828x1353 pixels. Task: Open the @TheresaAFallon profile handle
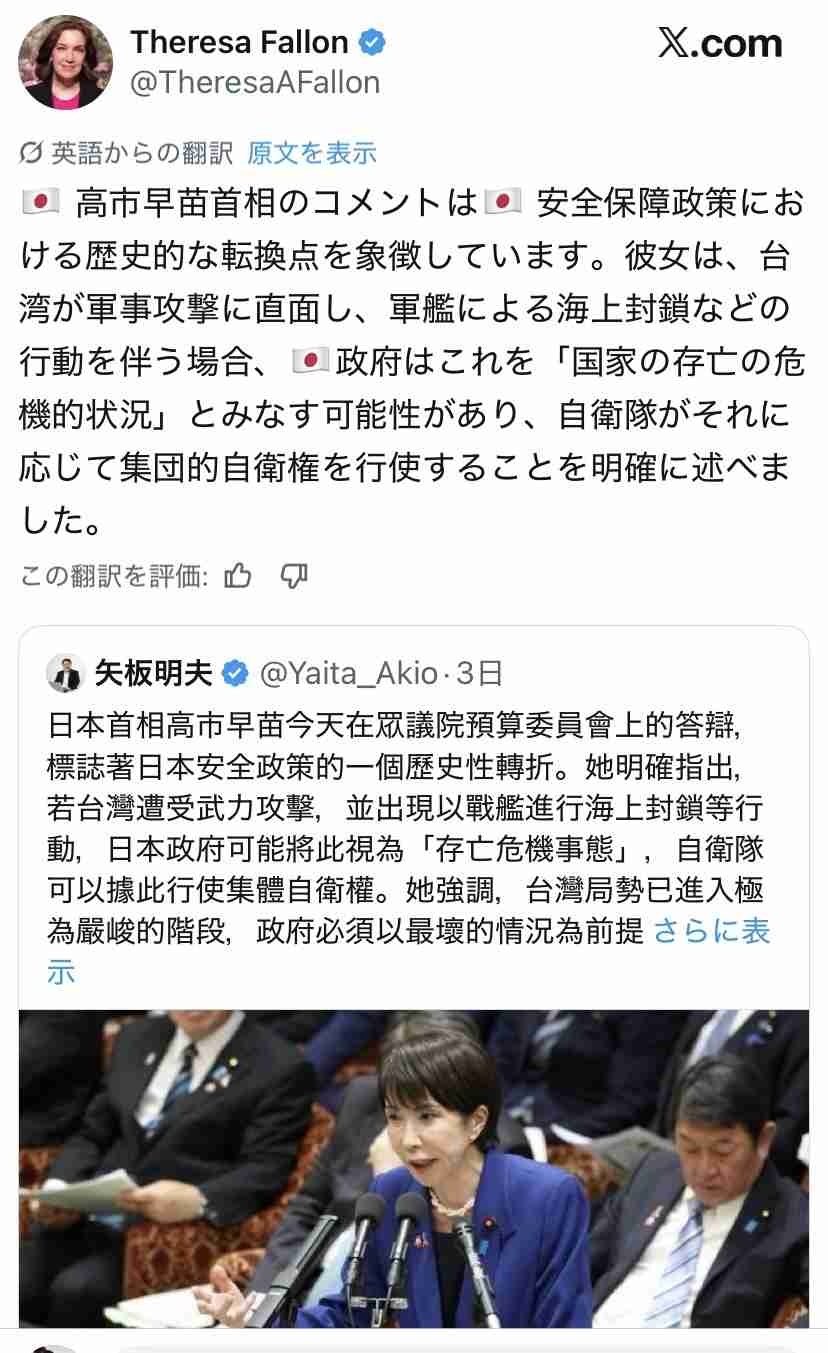[255, 82]
